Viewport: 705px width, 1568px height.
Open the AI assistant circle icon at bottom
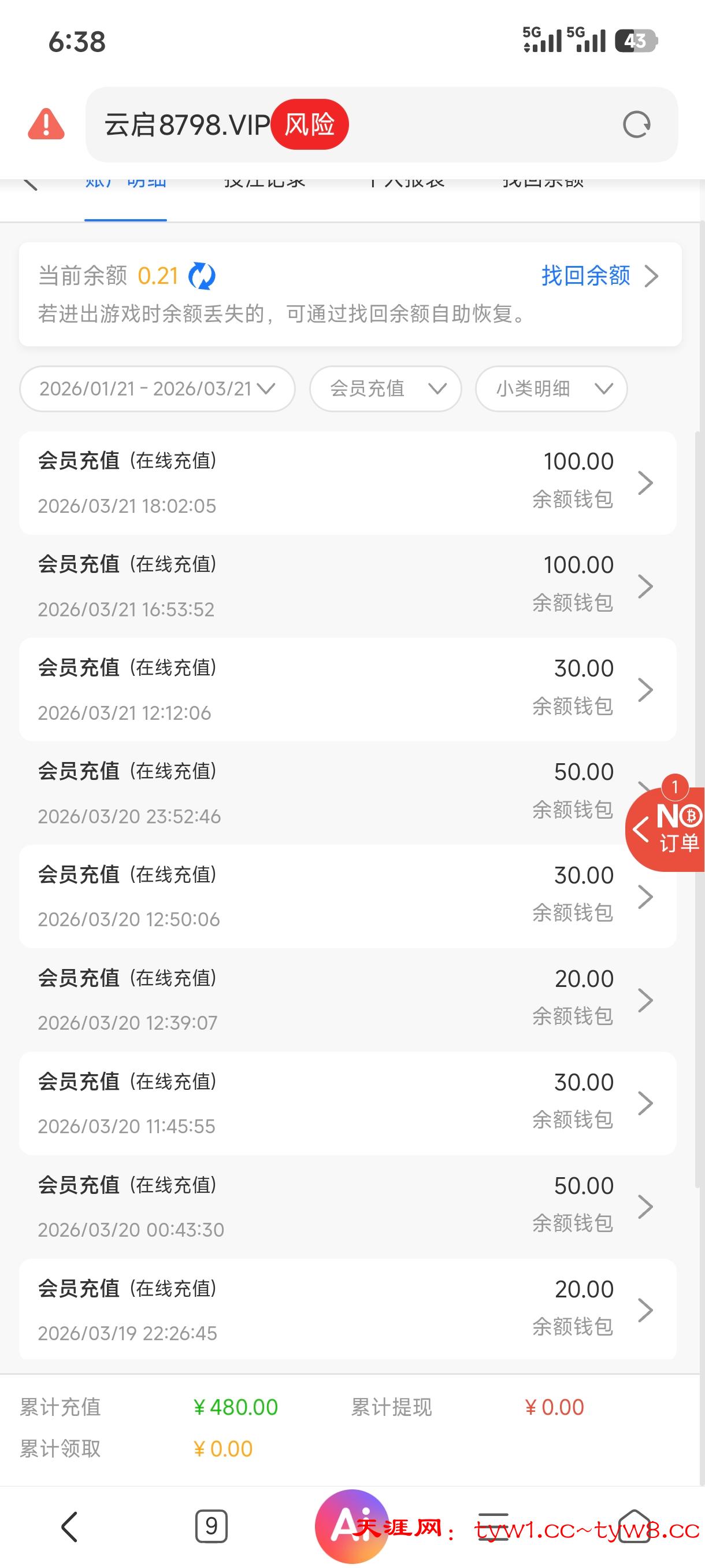tap(352, 1525)
